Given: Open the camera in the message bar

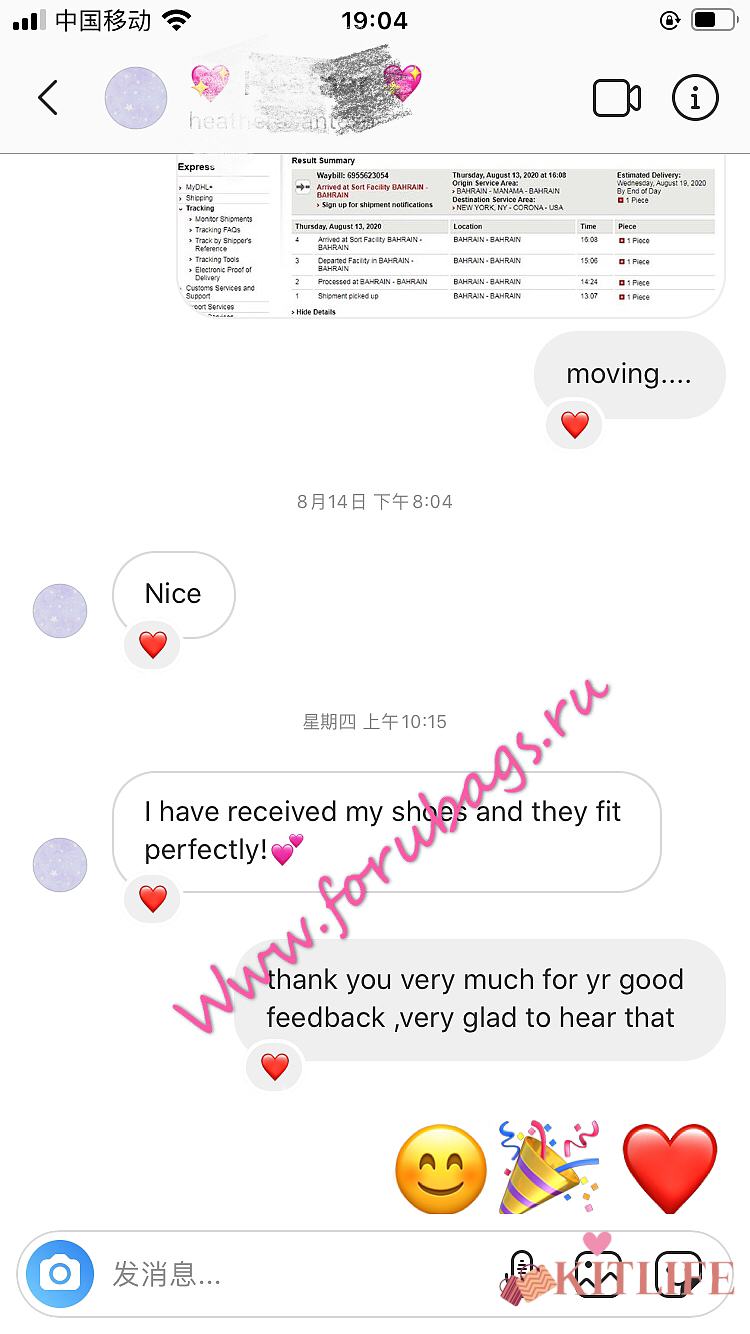Looking at the screenshot, I should [x=60, y=1274].
